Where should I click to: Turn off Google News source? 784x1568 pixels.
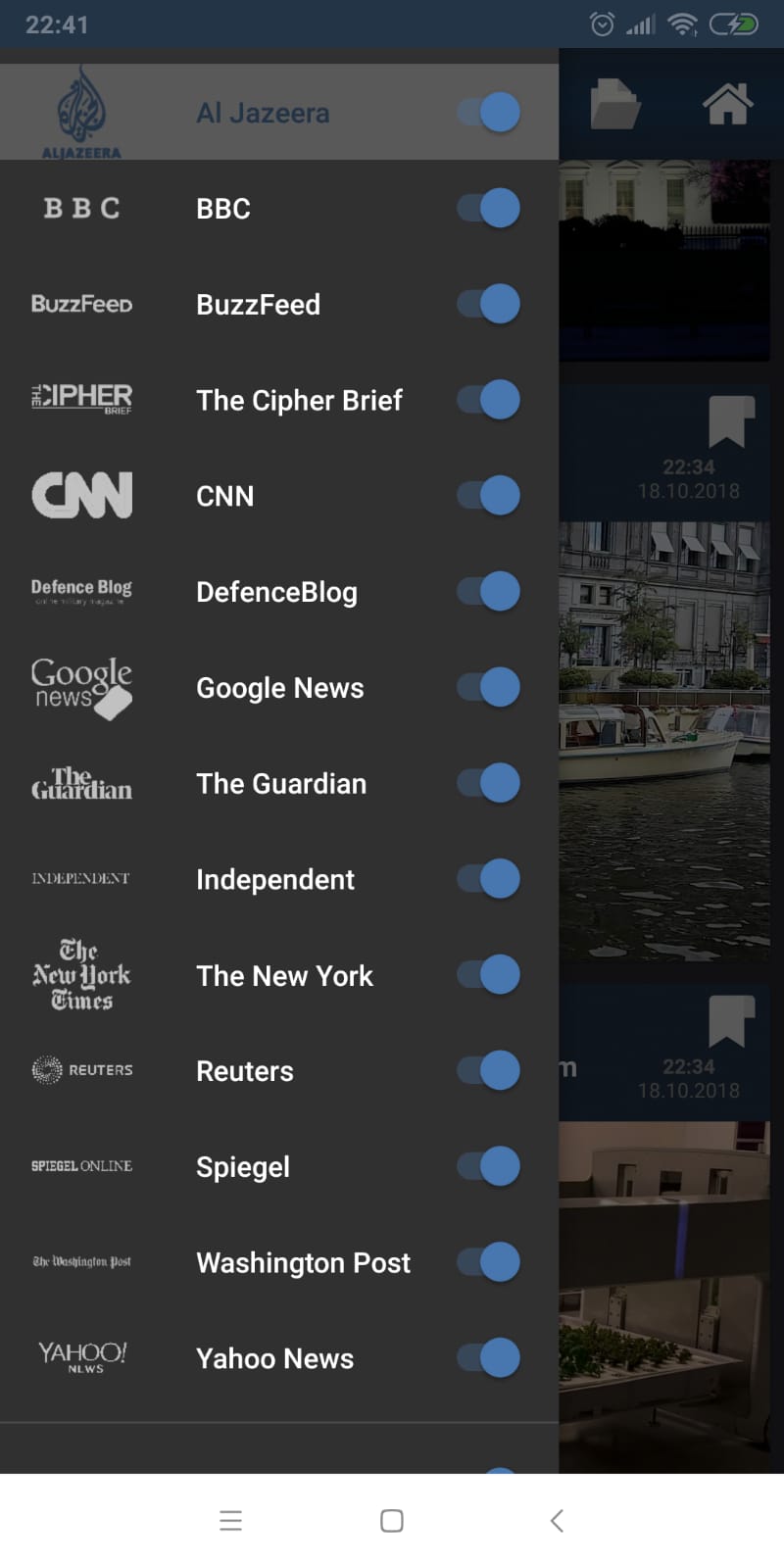(x=489, y=688)
